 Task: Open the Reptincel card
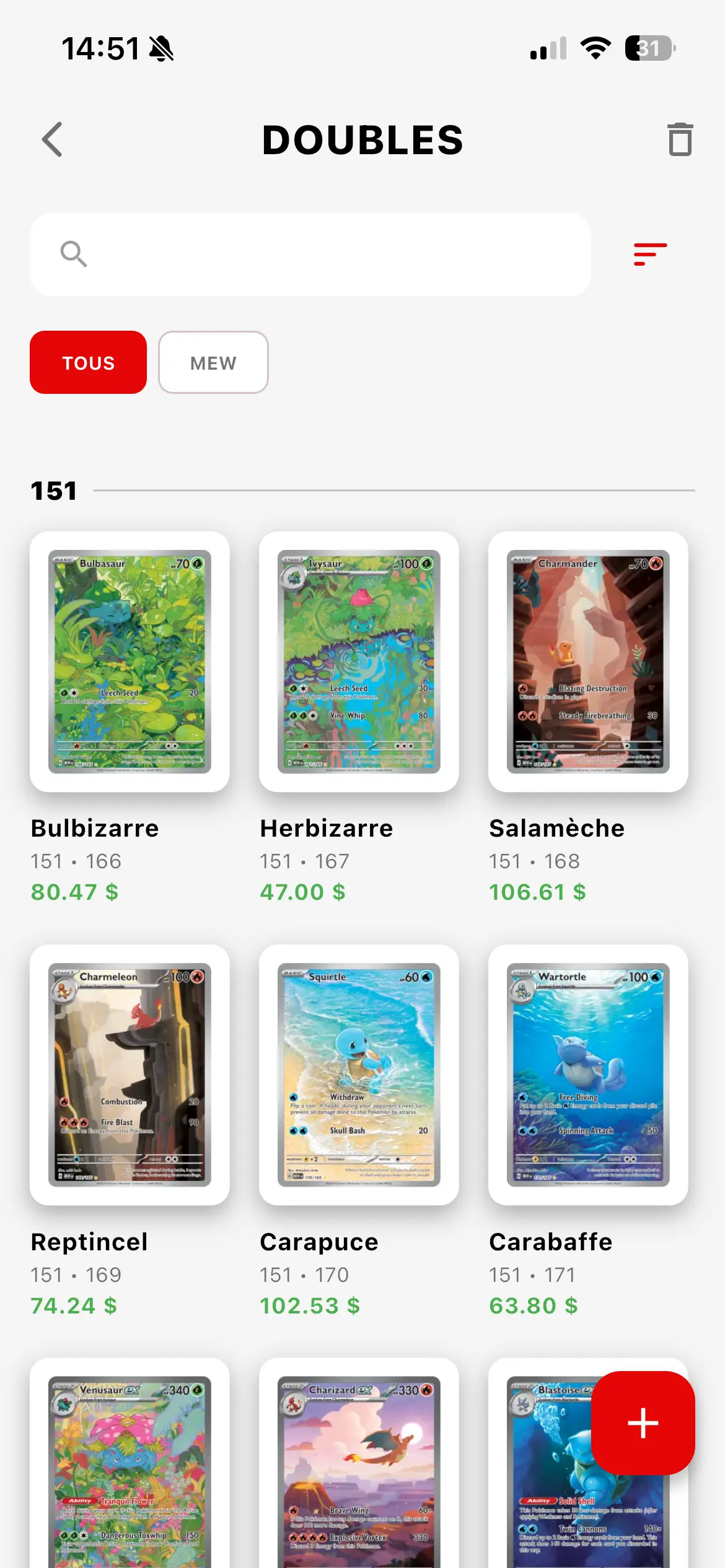130,1074
